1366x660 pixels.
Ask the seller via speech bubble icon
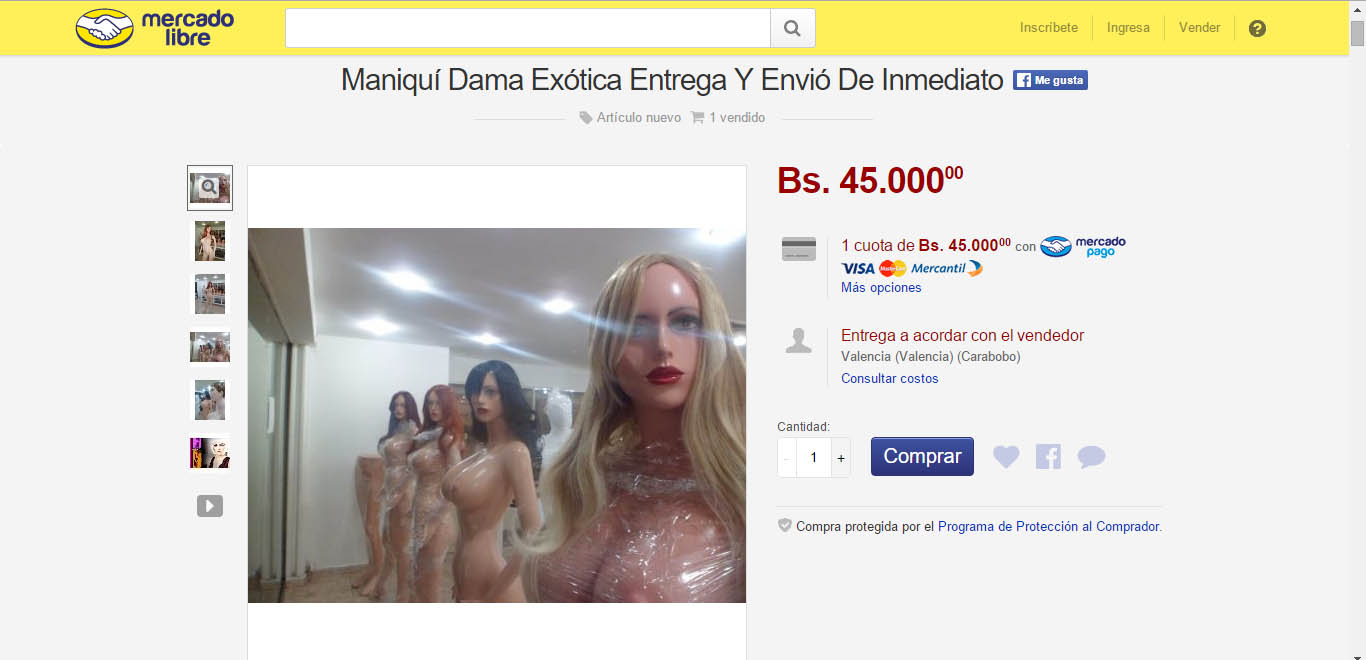[x=1091, y=457]
